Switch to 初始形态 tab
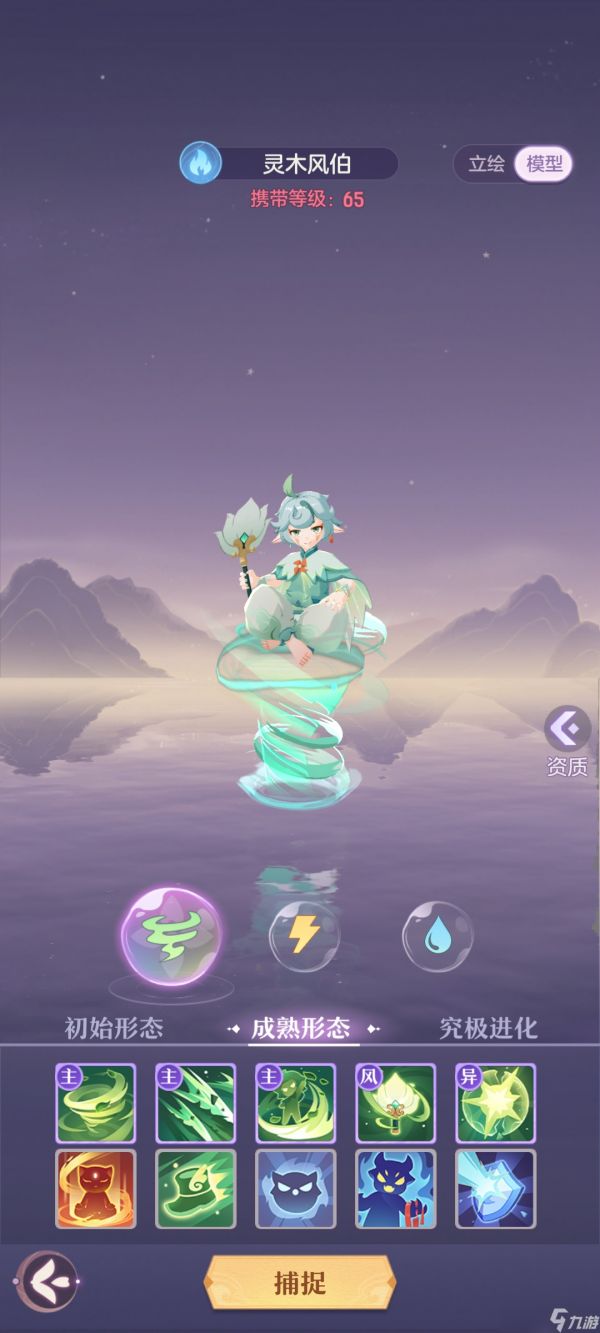This screenshot has width=600, height=1333. point(113,1028)
